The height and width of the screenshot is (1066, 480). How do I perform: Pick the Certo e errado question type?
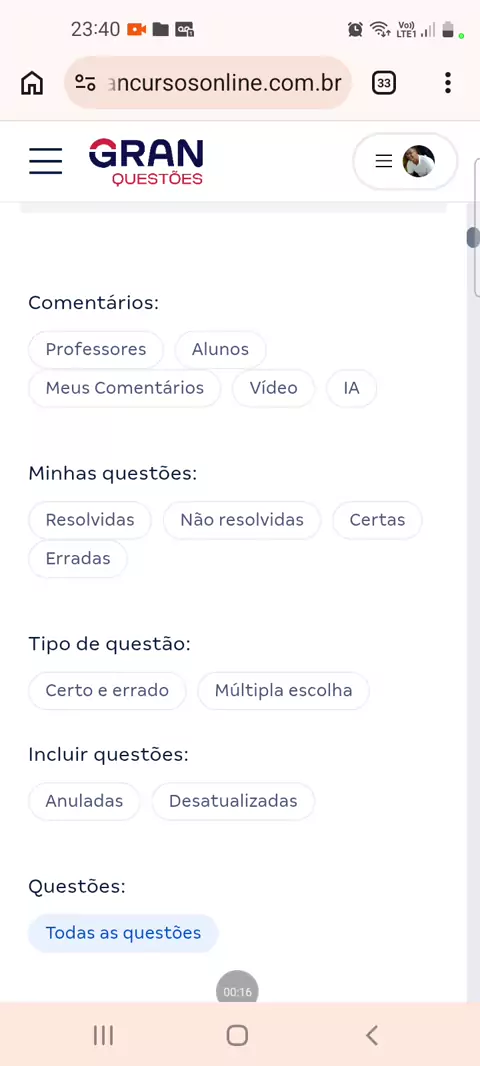coord(107,691)
